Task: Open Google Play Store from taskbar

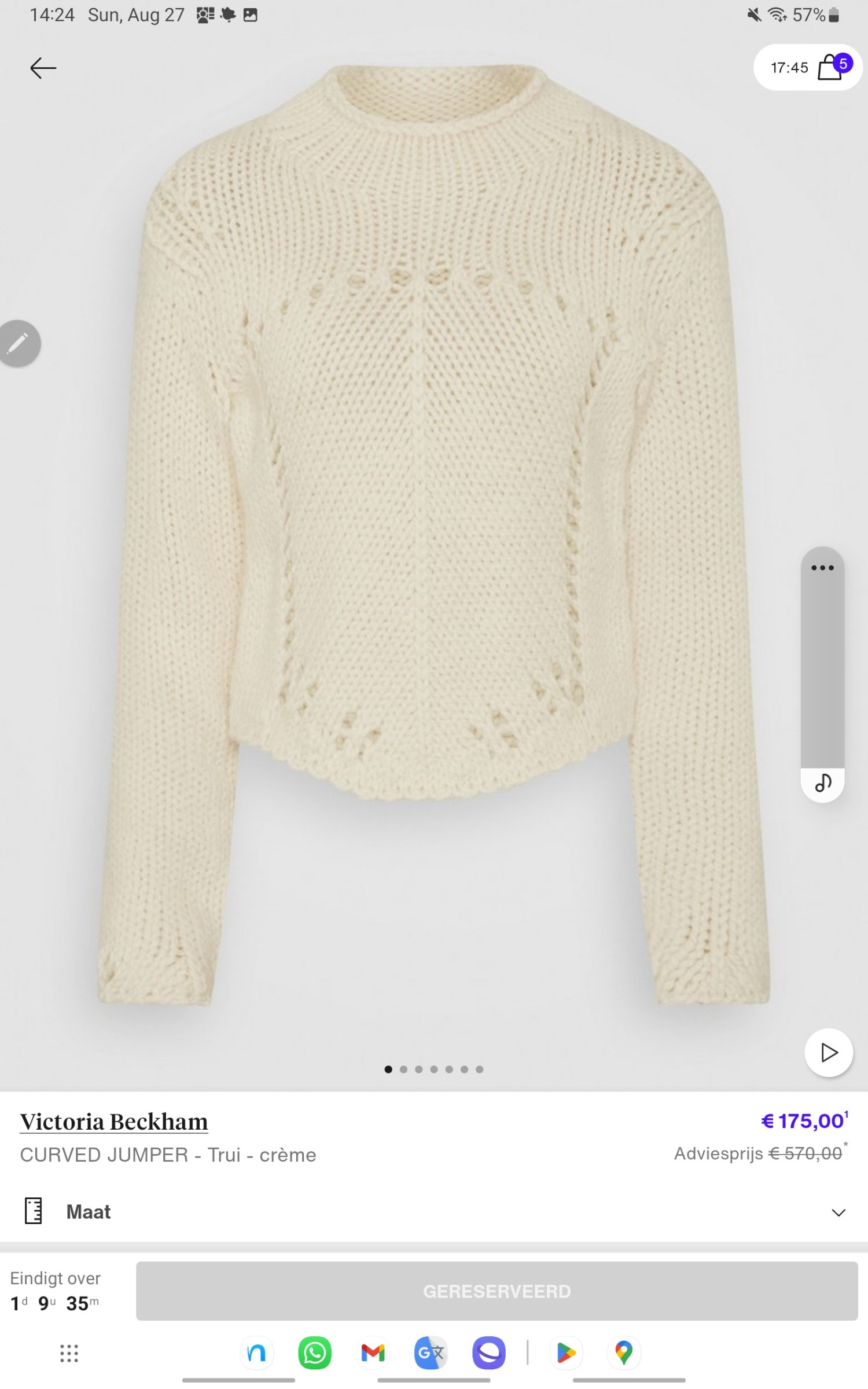Action: click(x=566, y=1353)
